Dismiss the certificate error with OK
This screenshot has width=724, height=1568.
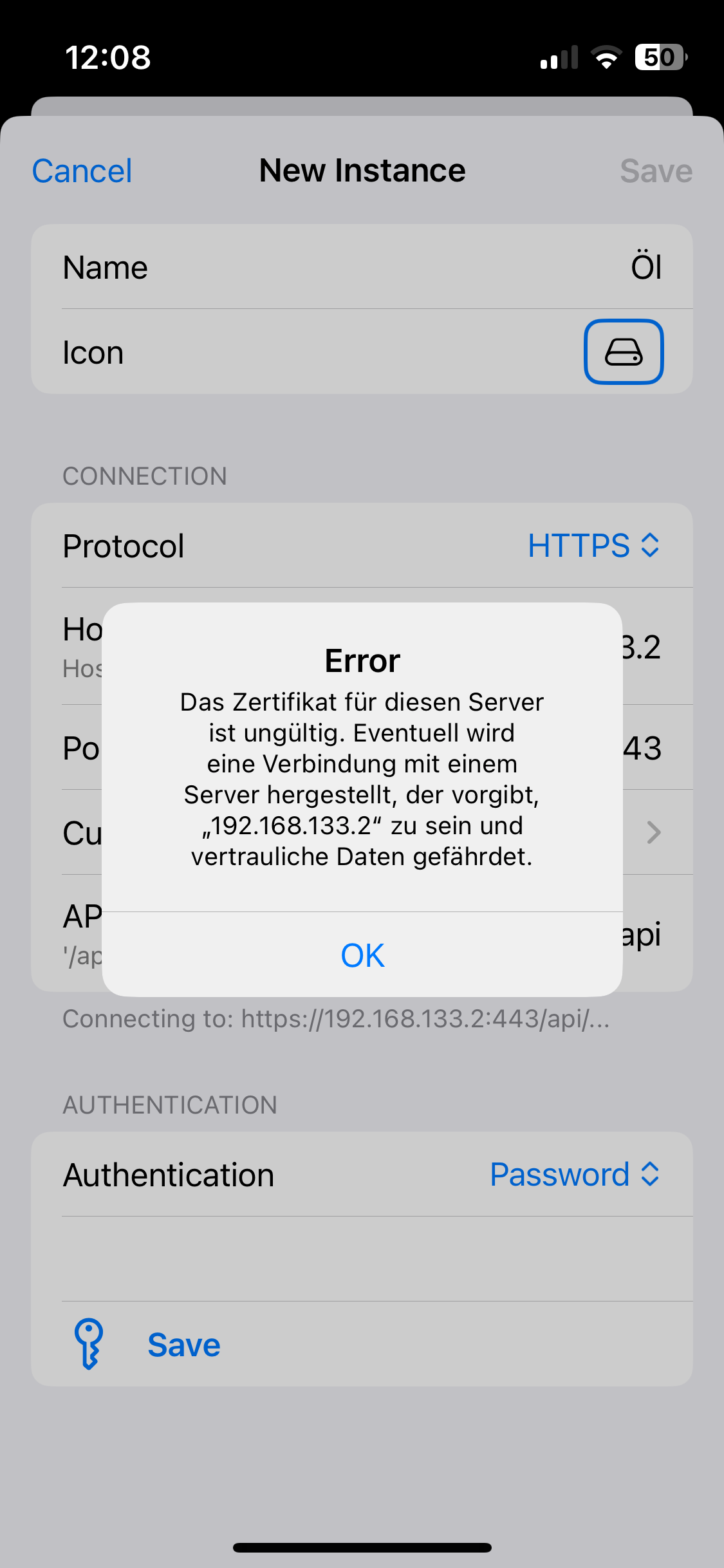pos(362,955)
